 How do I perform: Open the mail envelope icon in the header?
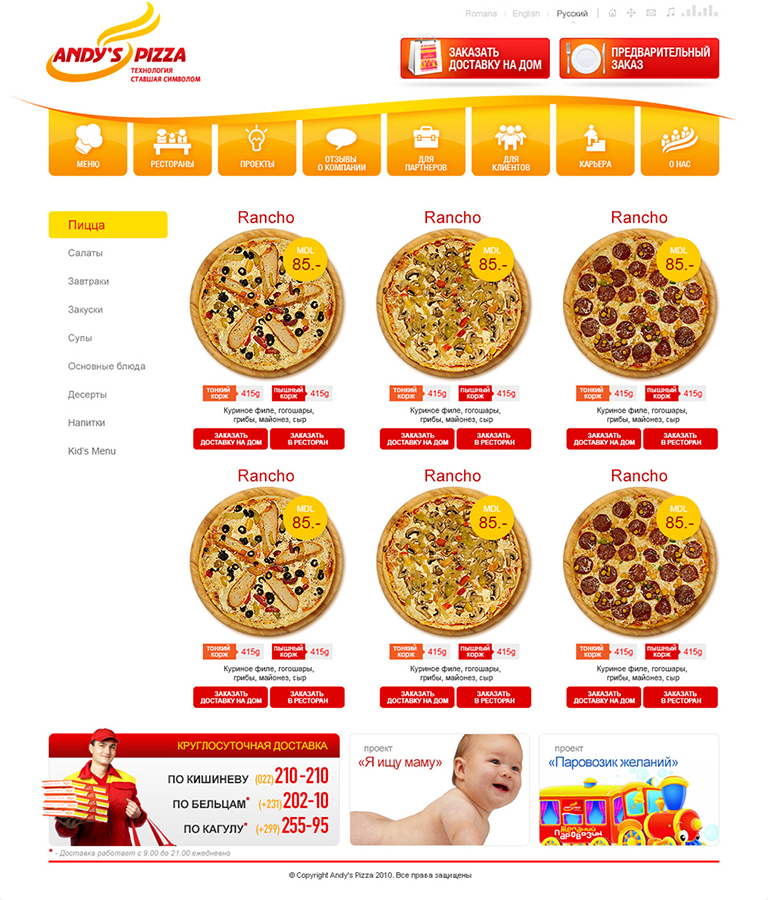[651, 13]
